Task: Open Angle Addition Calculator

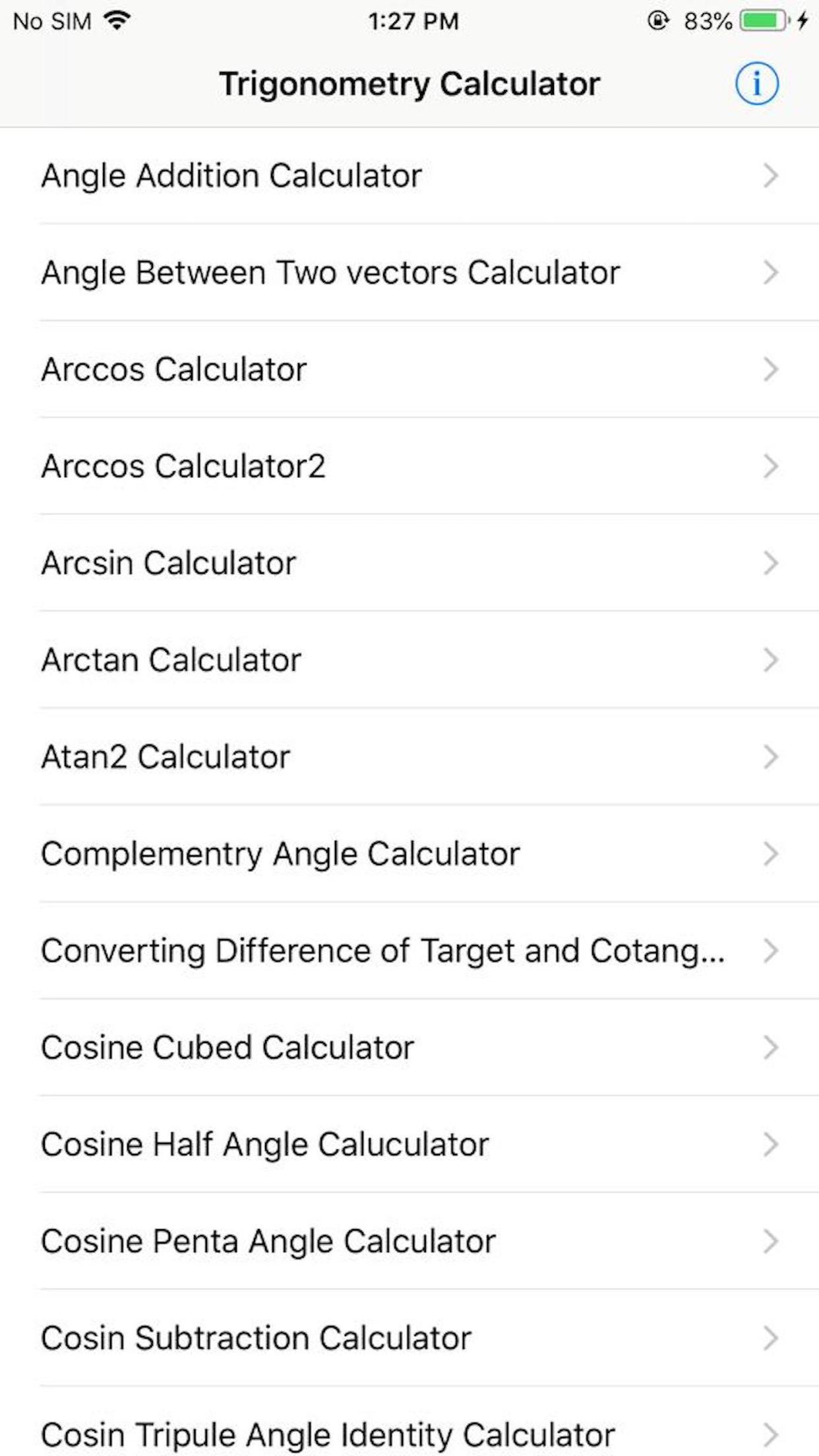Action: click(x=409, y=176)
